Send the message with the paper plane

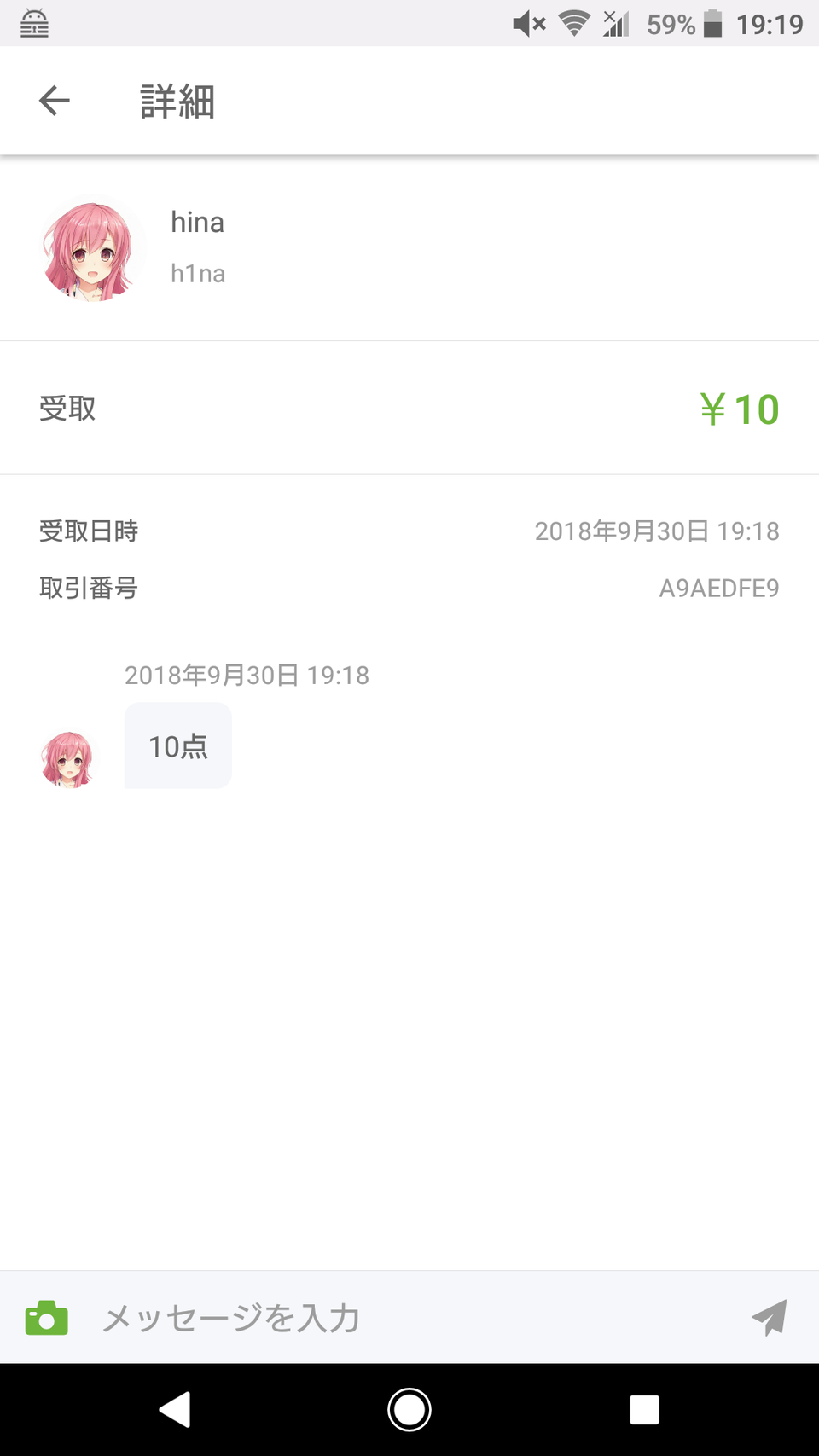click(x=770, y=1318)
